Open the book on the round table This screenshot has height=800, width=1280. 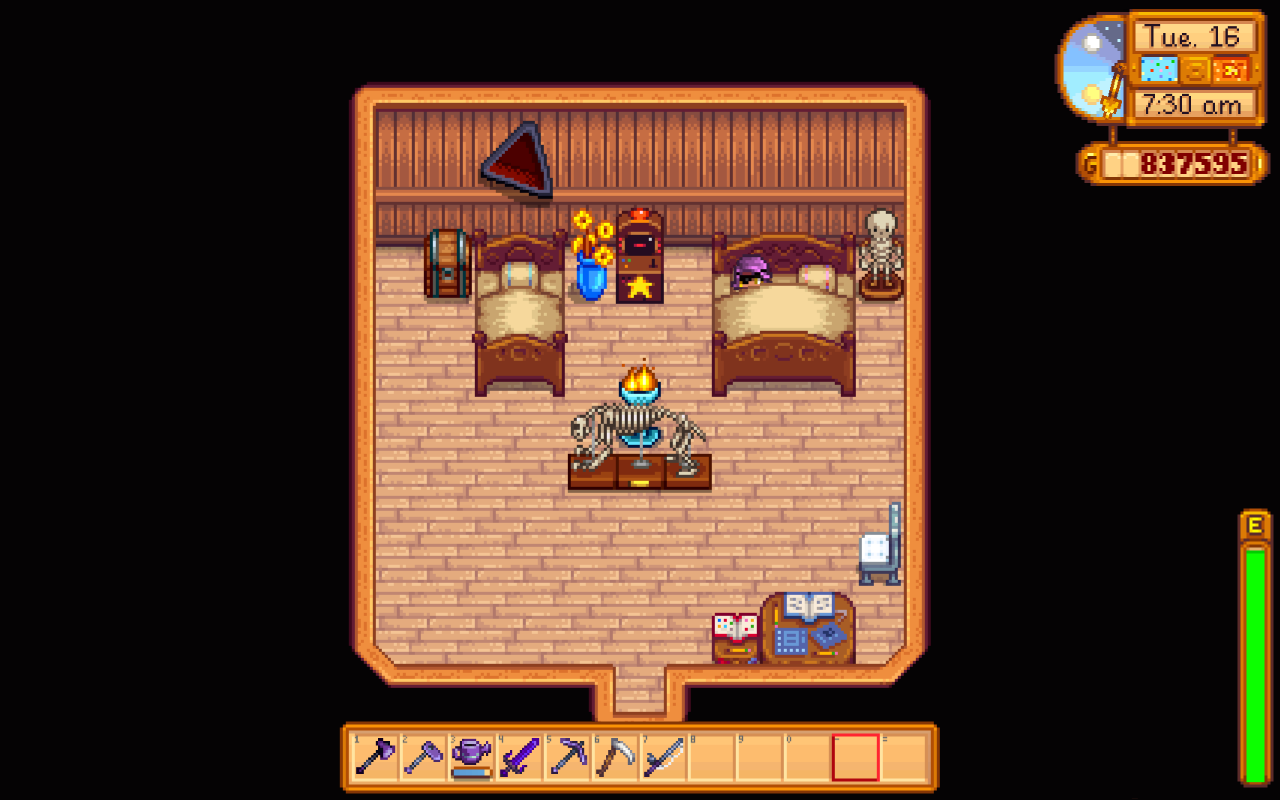click(x=808, y=606)
